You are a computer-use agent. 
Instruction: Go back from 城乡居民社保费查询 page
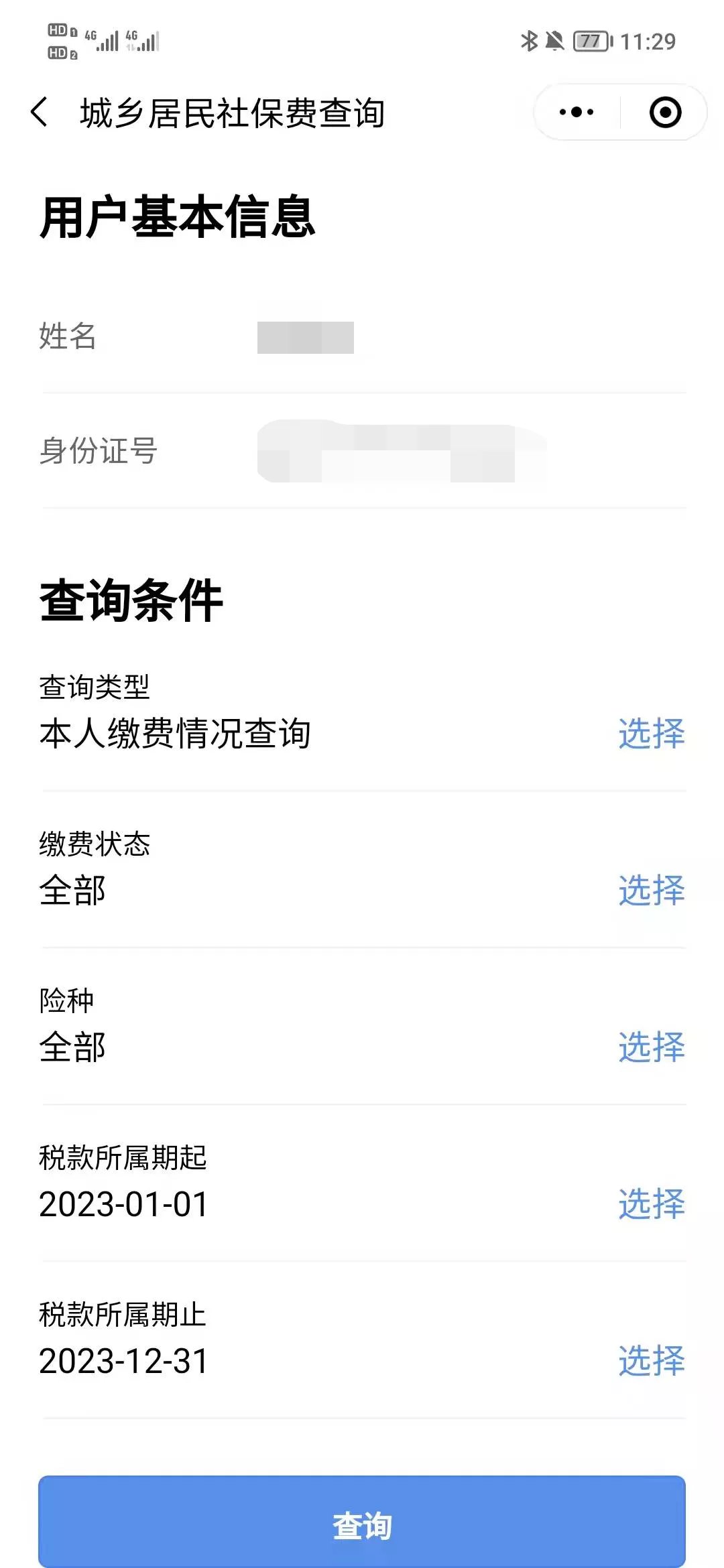(40, 112)
